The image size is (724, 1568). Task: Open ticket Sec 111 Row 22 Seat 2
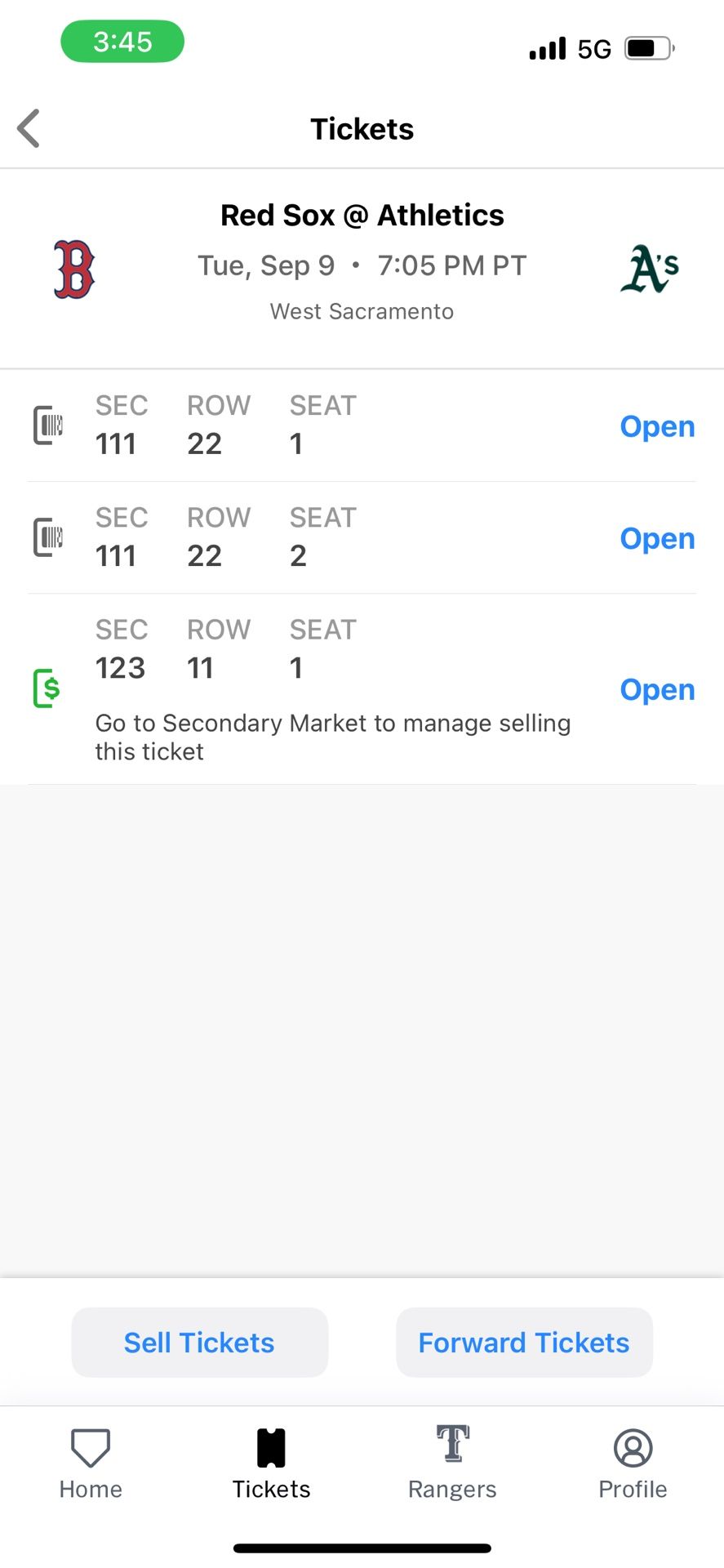click(x=657, y=538)
